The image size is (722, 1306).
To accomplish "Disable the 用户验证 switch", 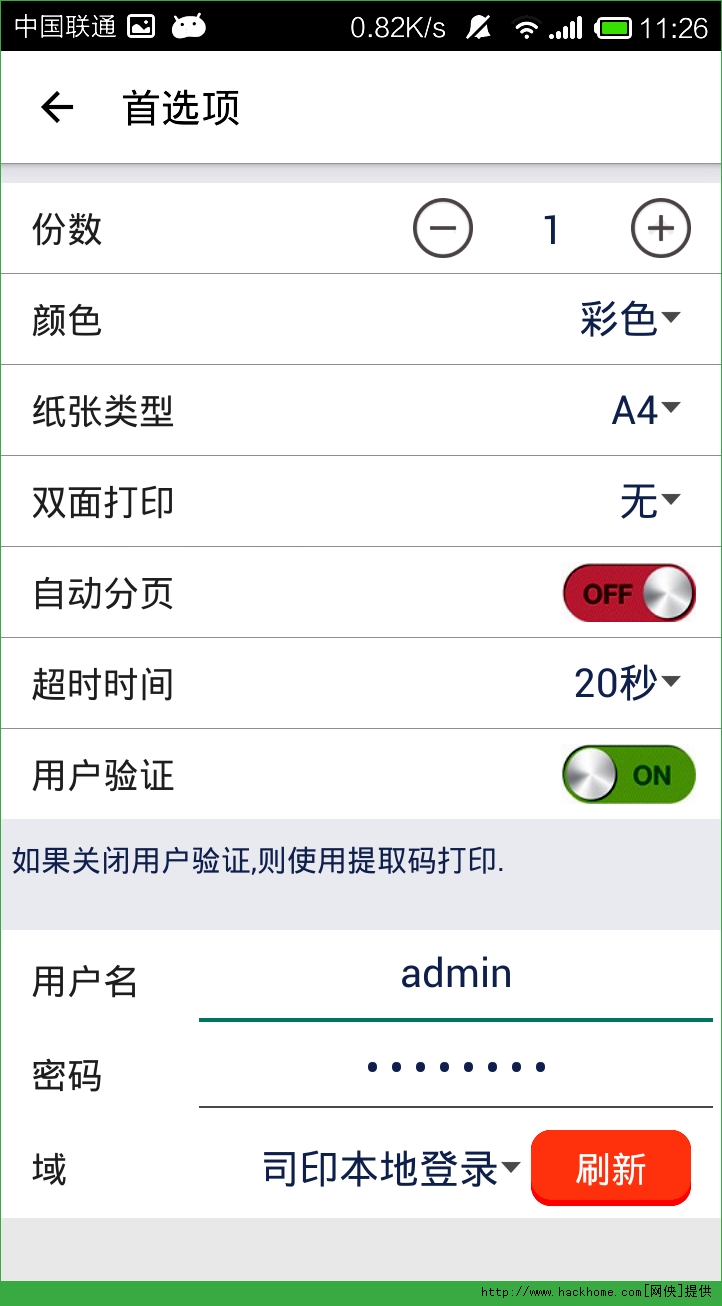I will click(x=629, y=775).
